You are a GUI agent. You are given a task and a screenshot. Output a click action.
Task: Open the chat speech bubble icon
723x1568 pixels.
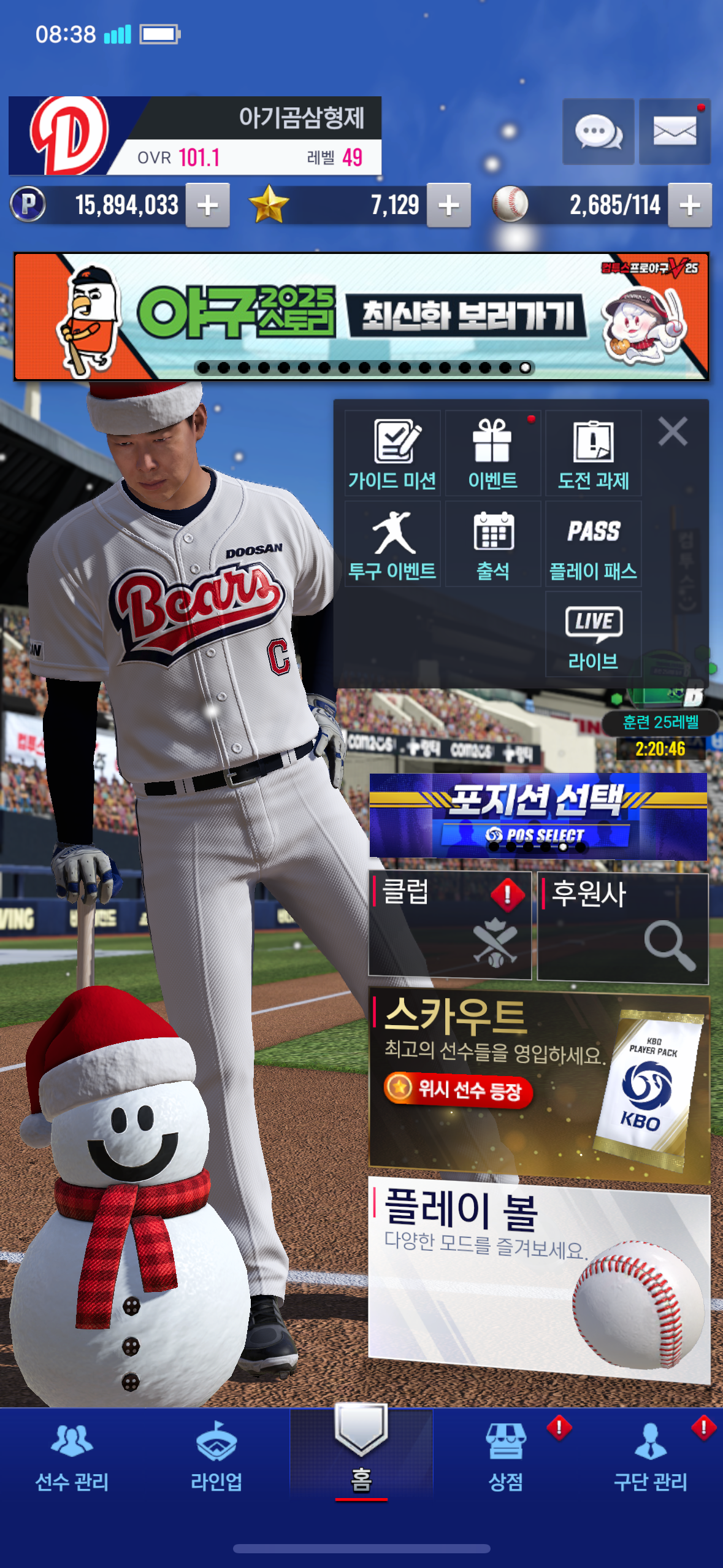pyautogui.click(x=598, y=131)
